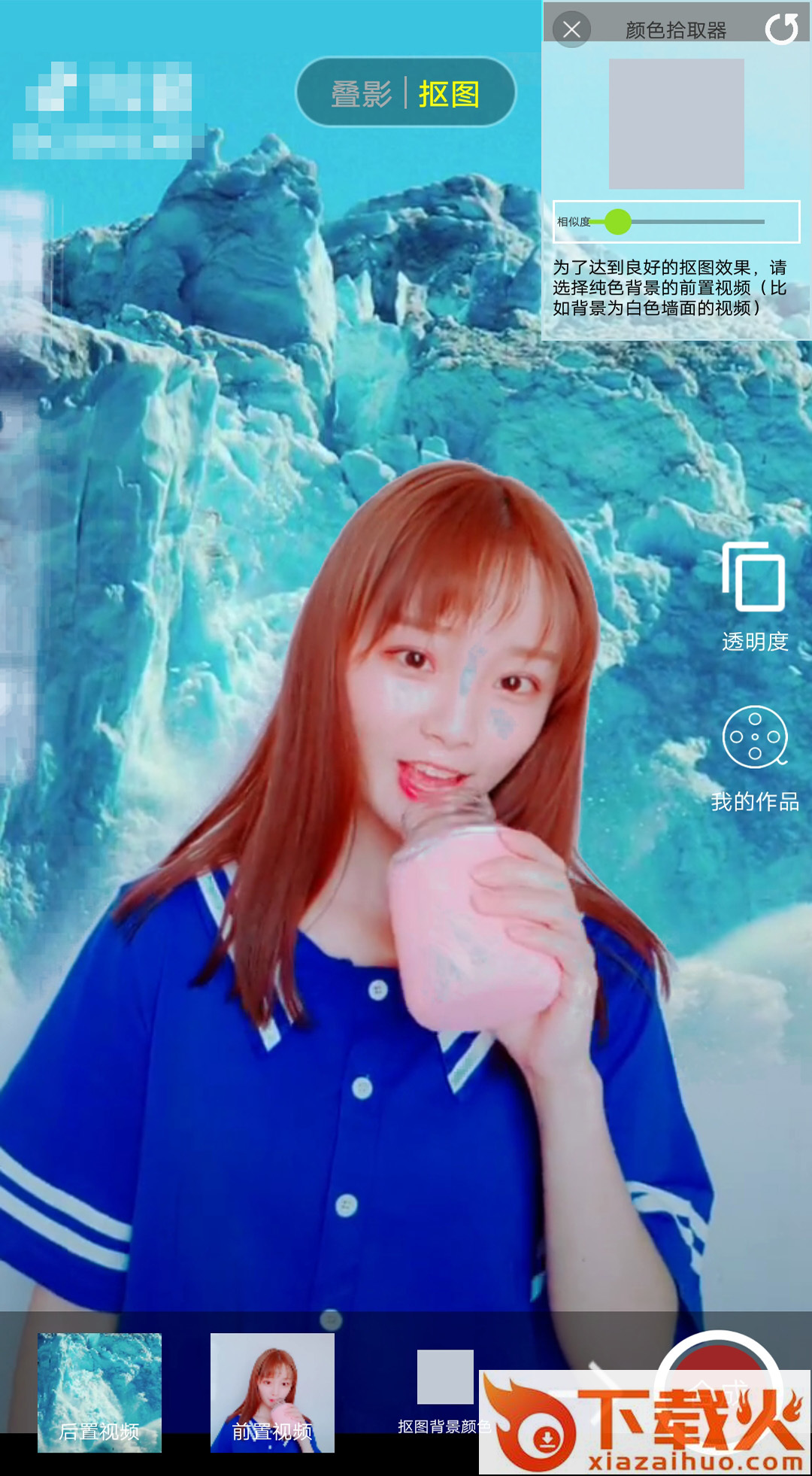812x1476 pixels.
Task: Choose the 前置视频 foreground video thumbnail
Action: point(272,1392)
